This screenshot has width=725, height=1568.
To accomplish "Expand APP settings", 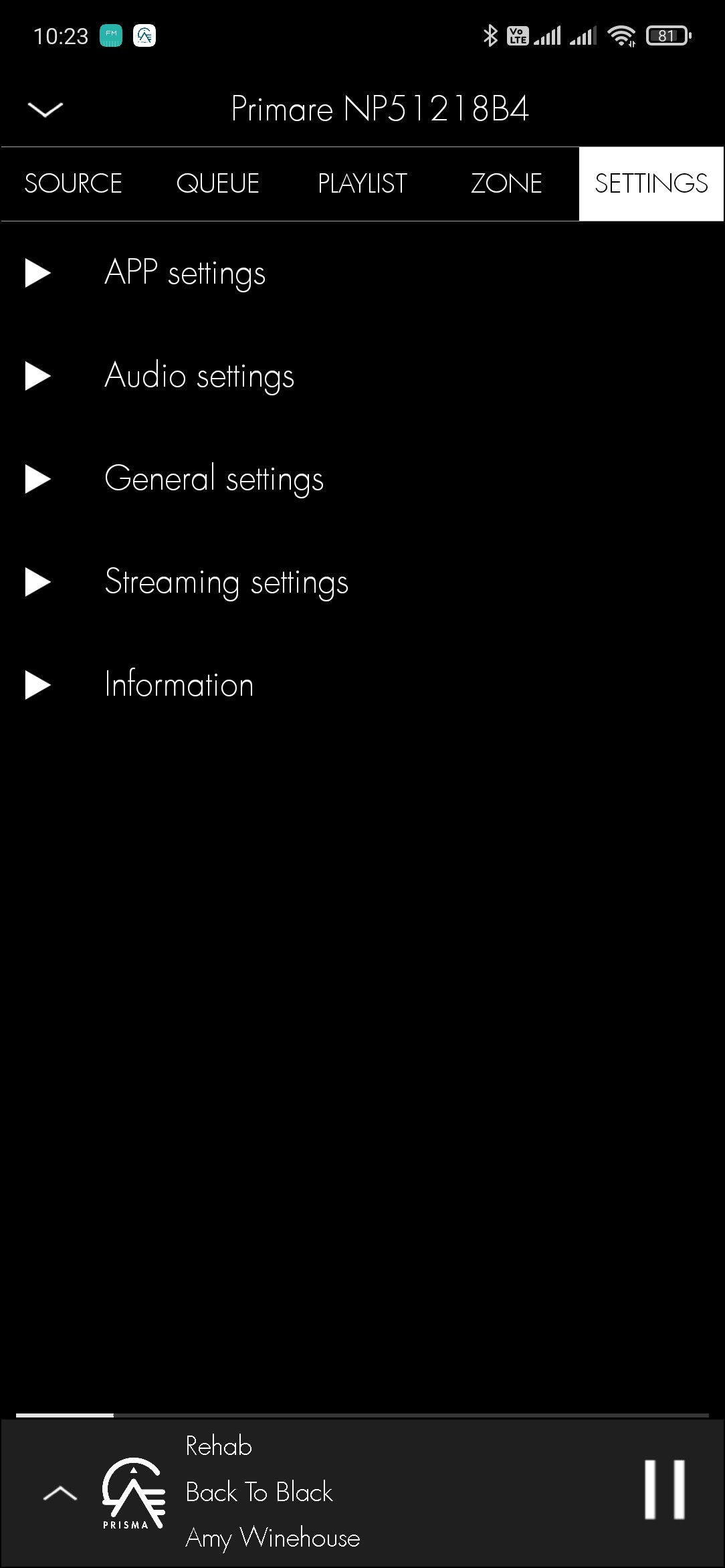I will pyautogui.click(x=185, y=273).
